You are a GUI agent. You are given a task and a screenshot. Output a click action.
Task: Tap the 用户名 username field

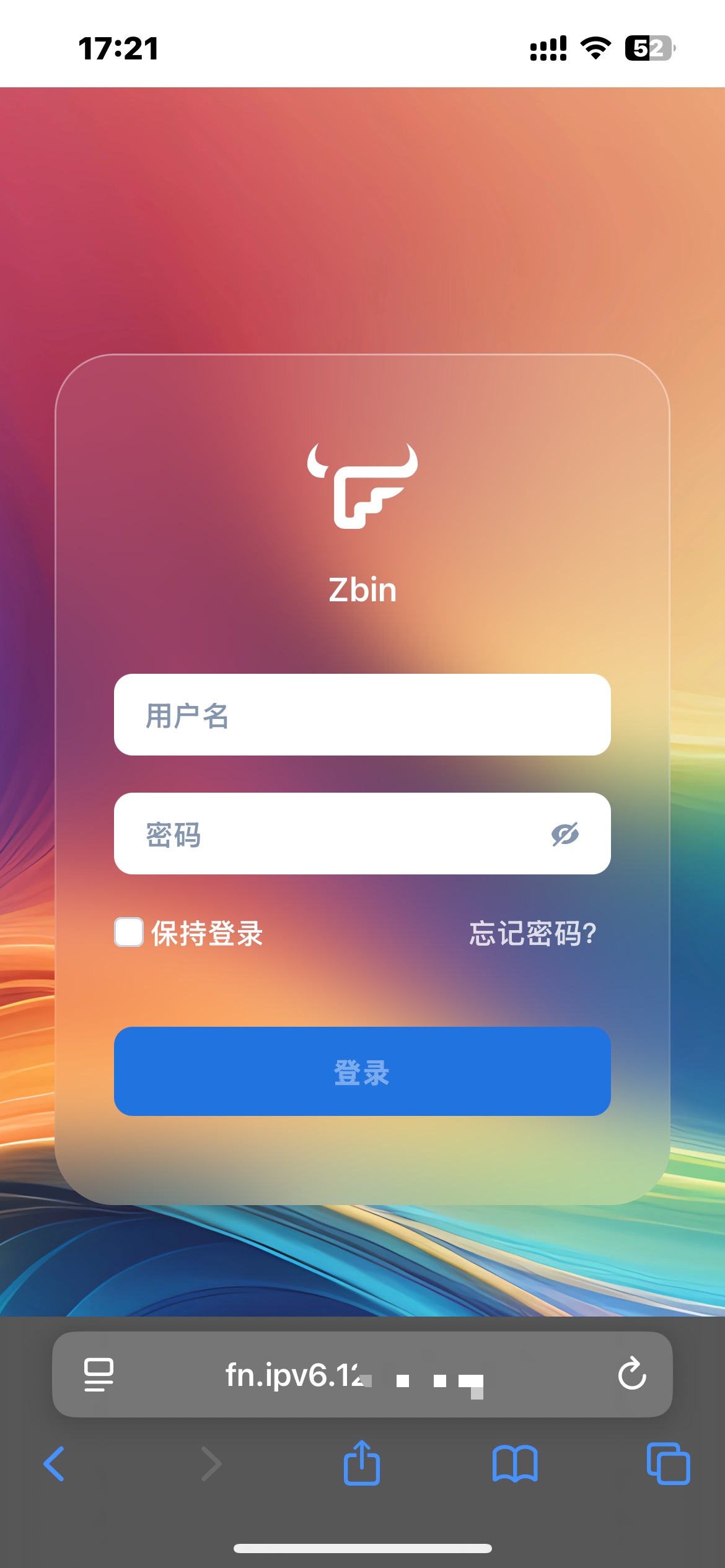pyautogui.click(x=362, y=715)
